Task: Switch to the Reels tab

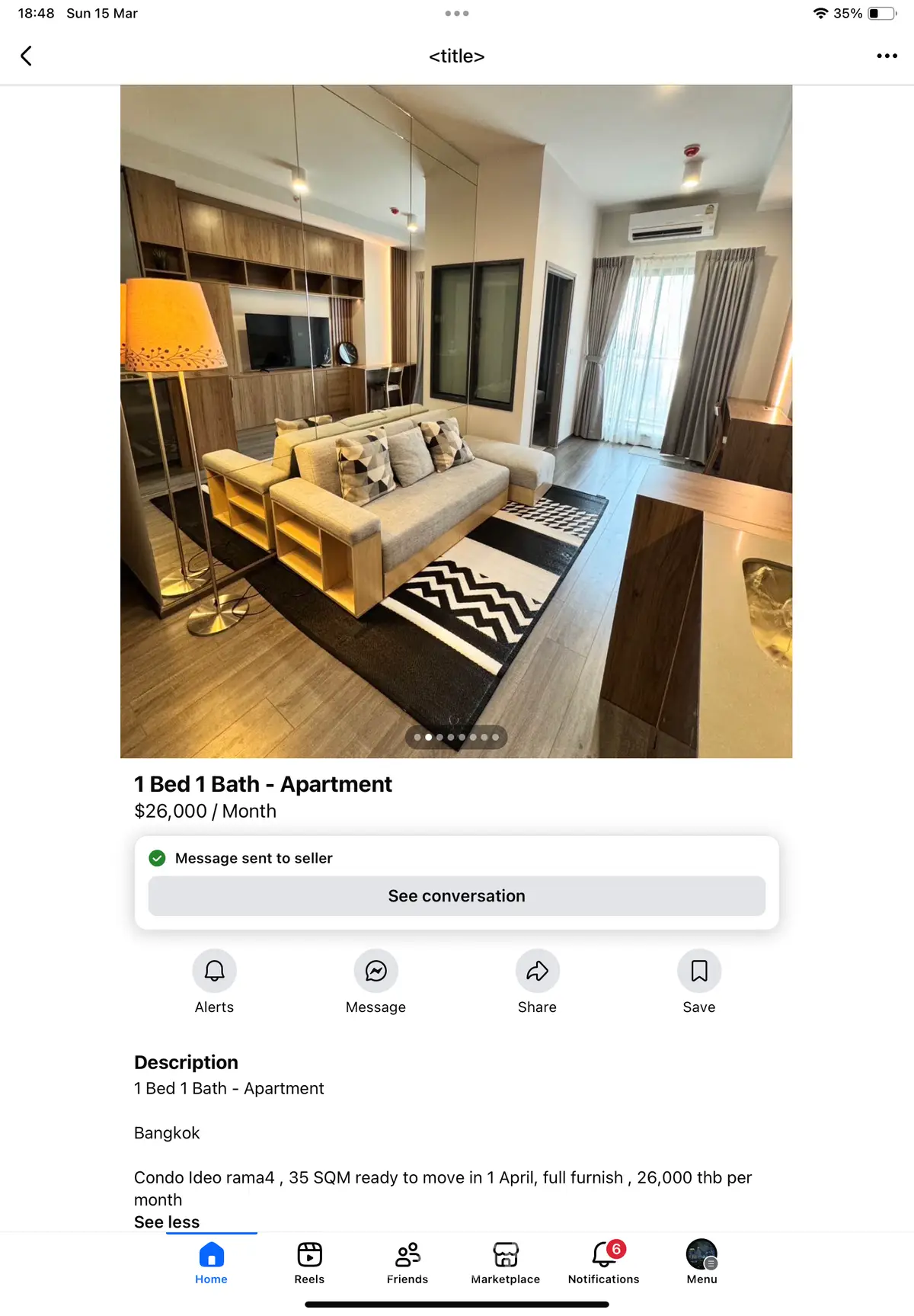Action: click(309, 1263)
